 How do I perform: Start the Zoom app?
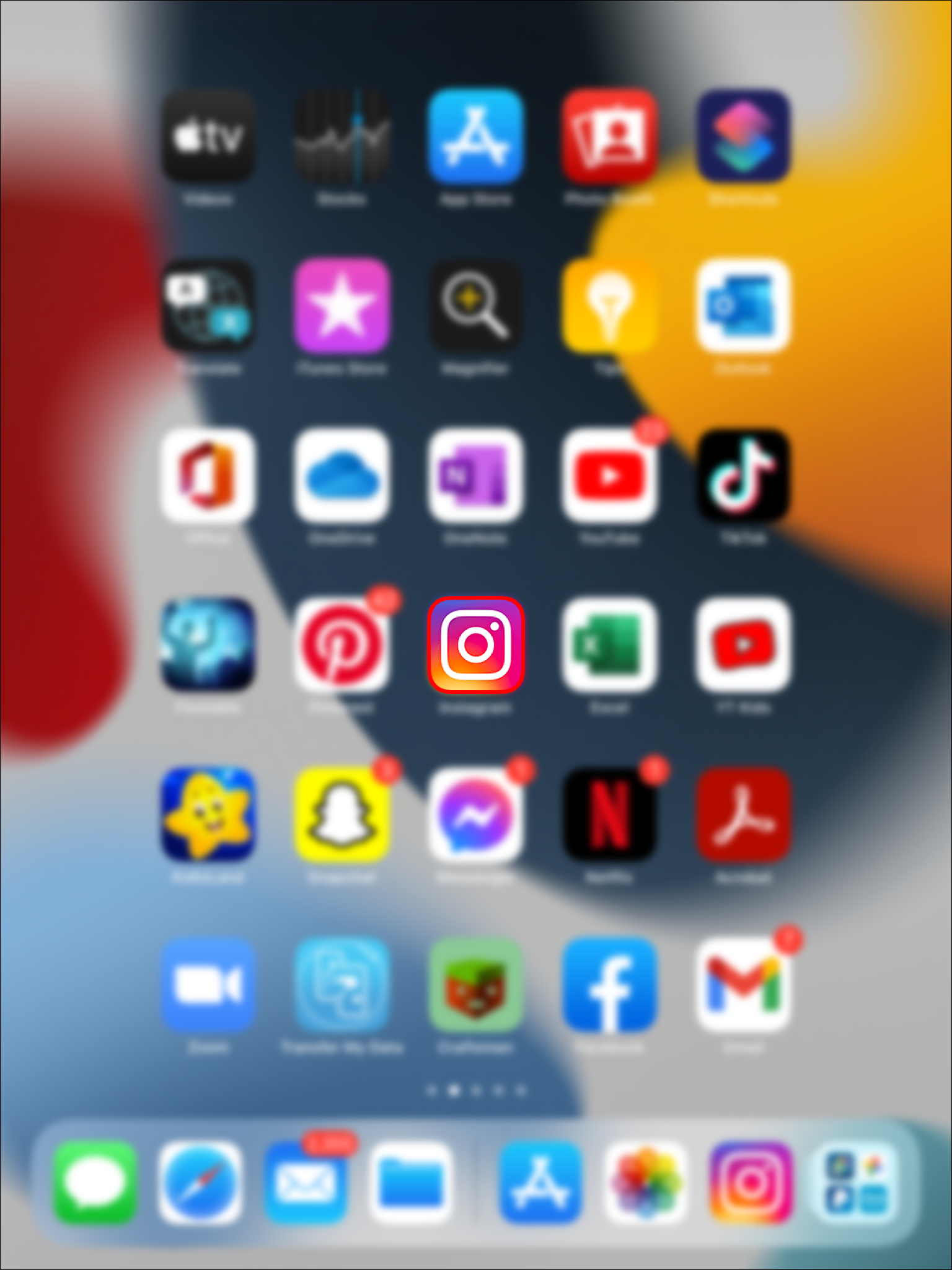pos(208,985)
